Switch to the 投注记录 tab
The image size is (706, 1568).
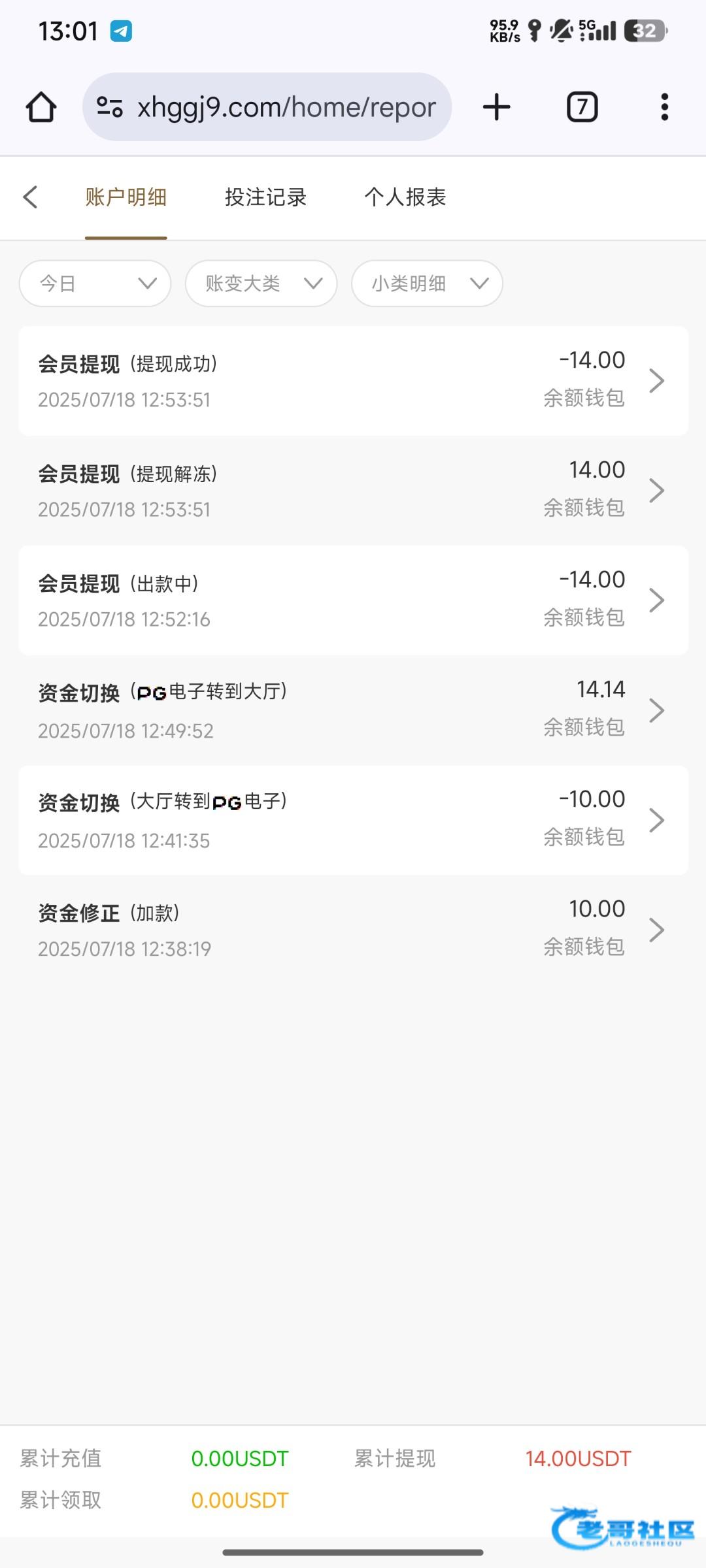point(265,197)
